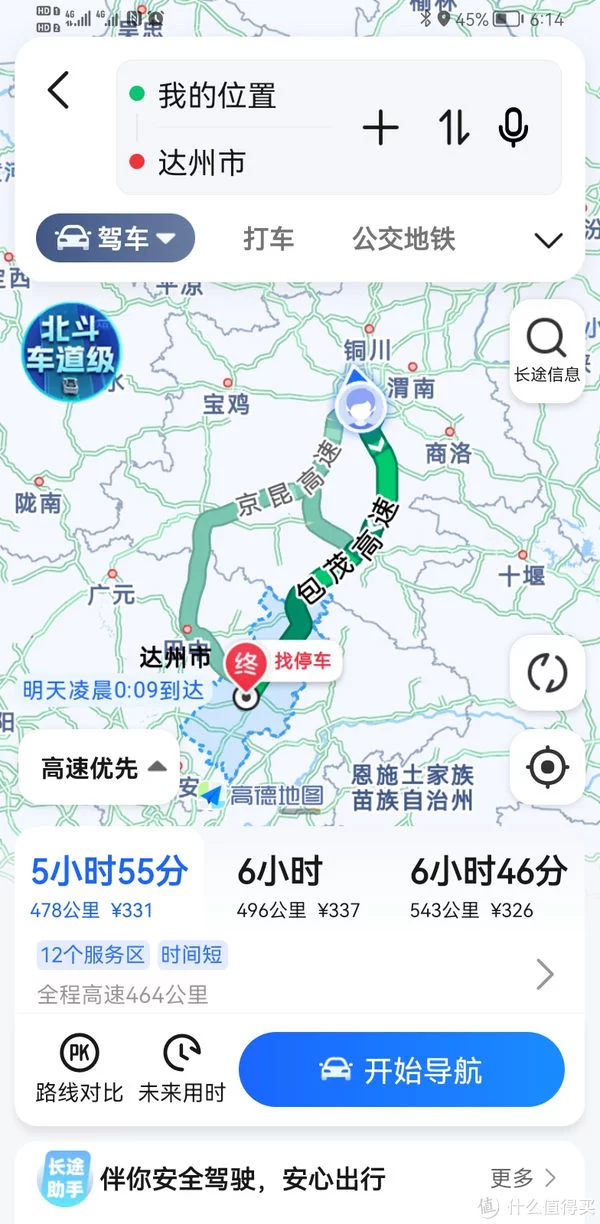Open 未来用时 future travel time
The height and width of the screenshot is (1224, 600).
pyautogui.click(x=182, y=1069)
